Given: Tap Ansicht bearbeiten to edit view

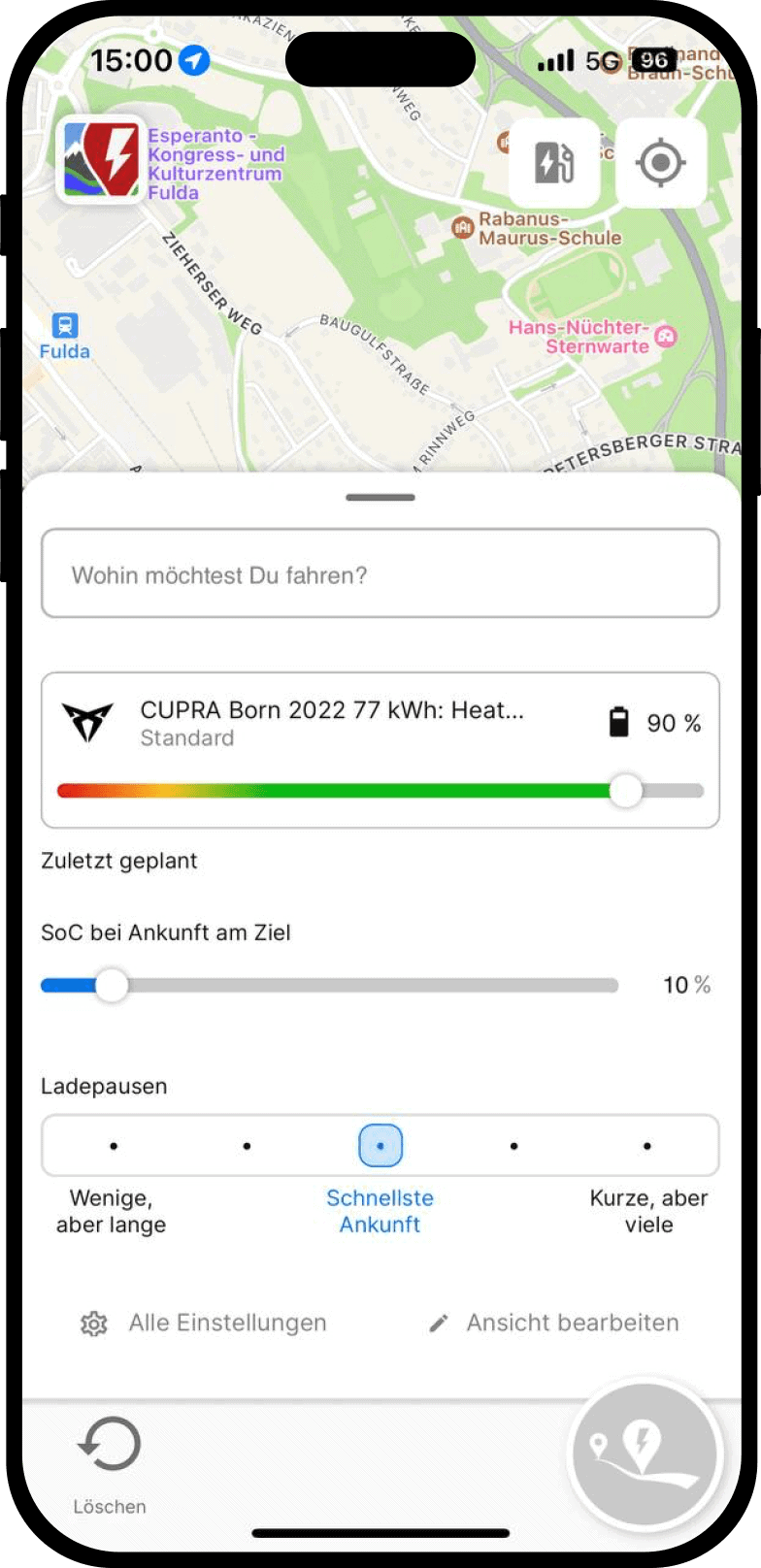Looking at the screenshot, I should [554, 1323].
